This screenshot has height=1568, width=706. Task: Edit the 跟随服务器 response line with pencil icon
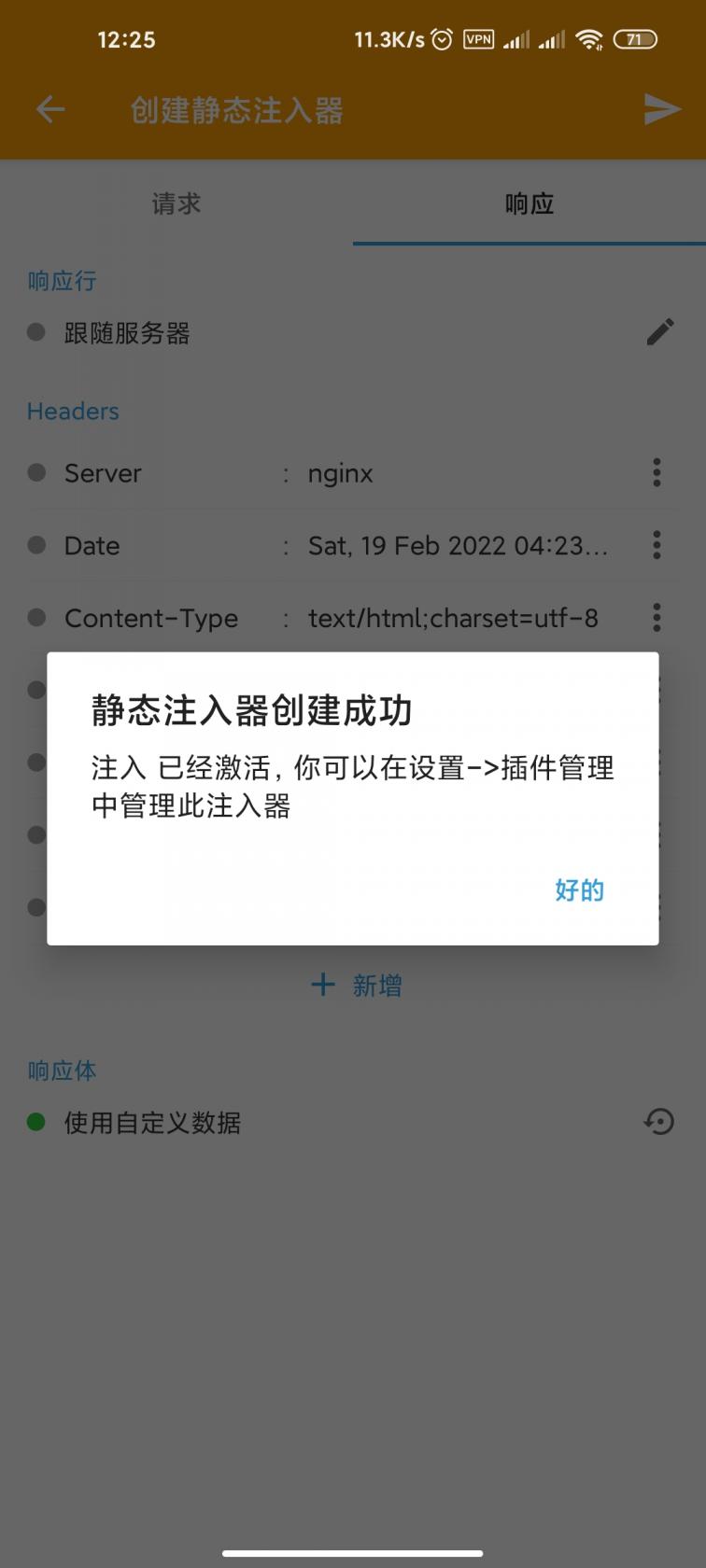coord(660,332)
